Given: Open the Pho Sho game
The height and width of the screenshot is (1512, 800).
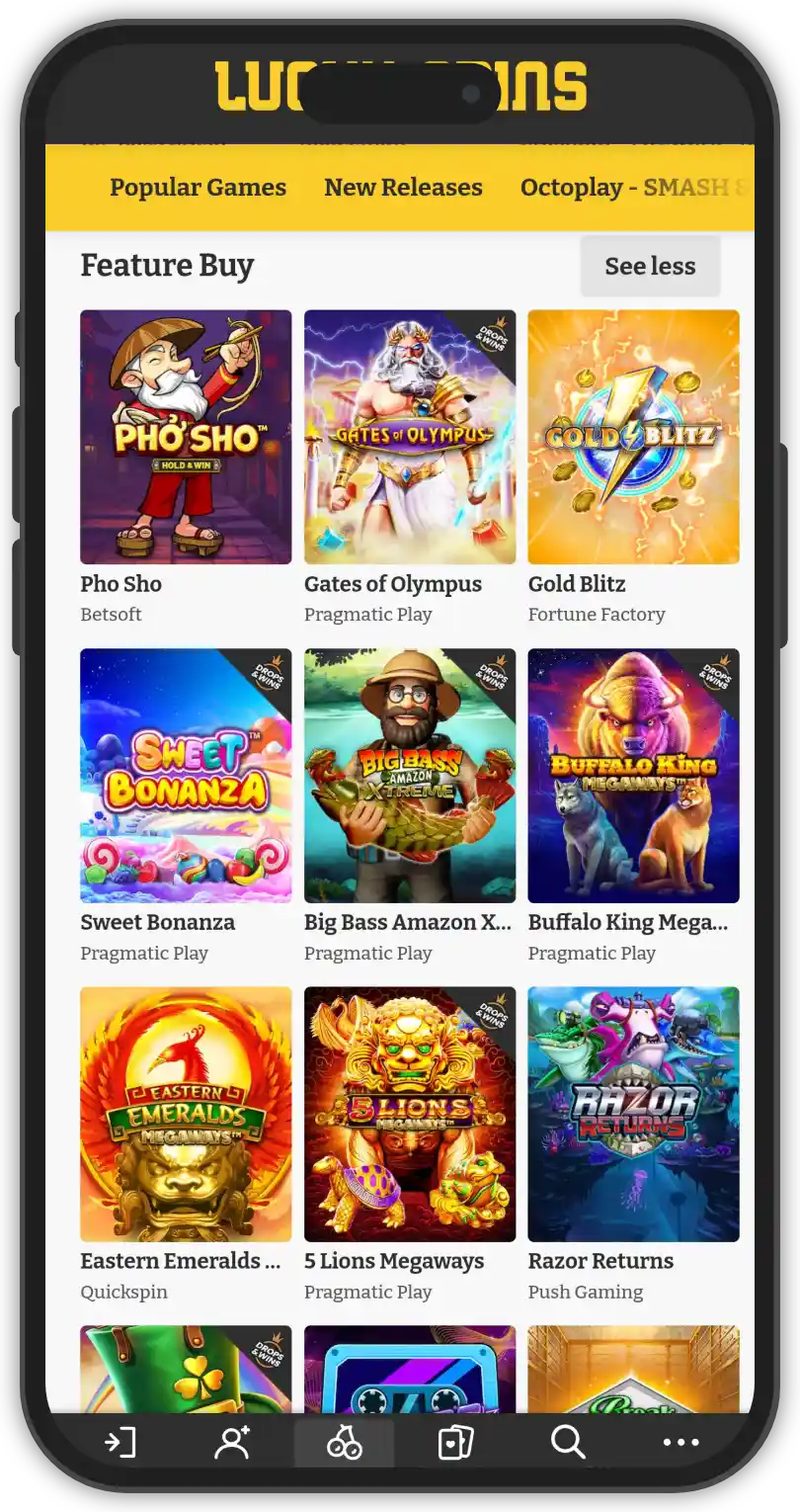Looking at the screenshot, I should (186, 437).
